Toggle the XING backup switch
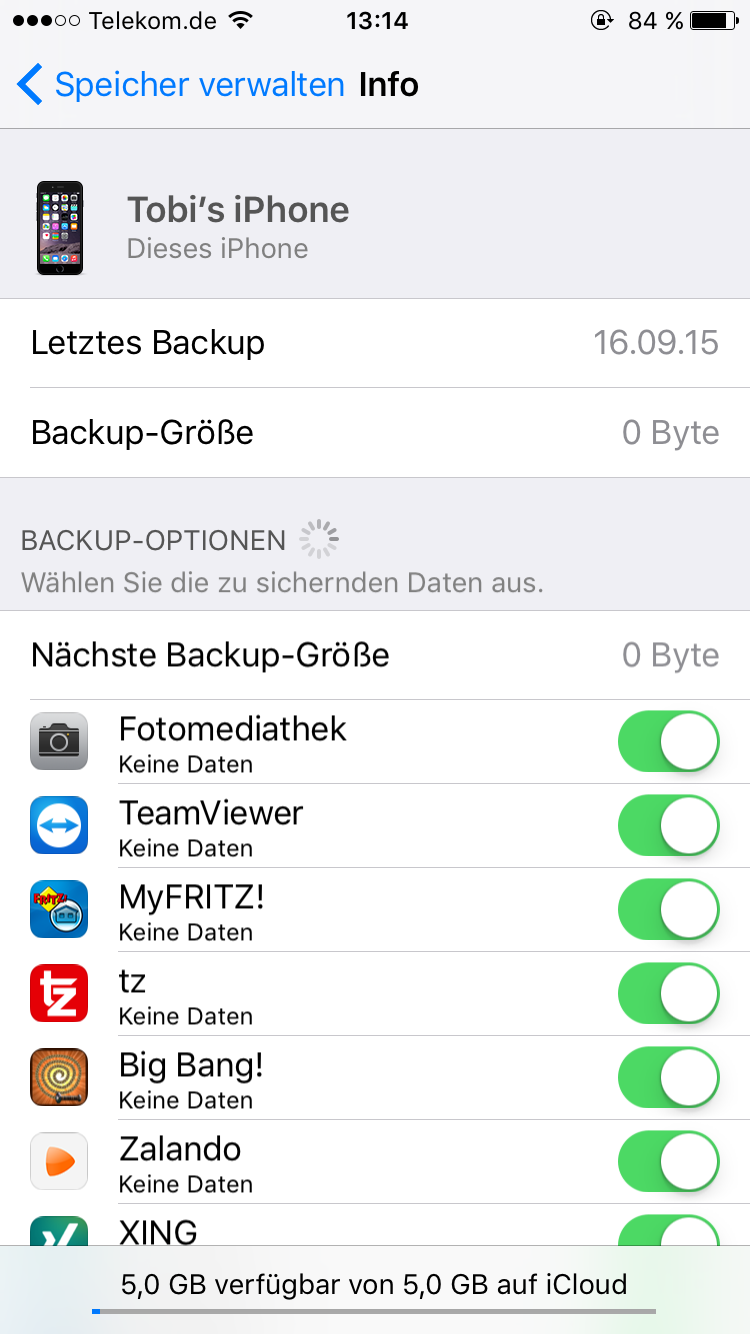Viewport: 750px width, 1334px height. (x=668, y=1232)
